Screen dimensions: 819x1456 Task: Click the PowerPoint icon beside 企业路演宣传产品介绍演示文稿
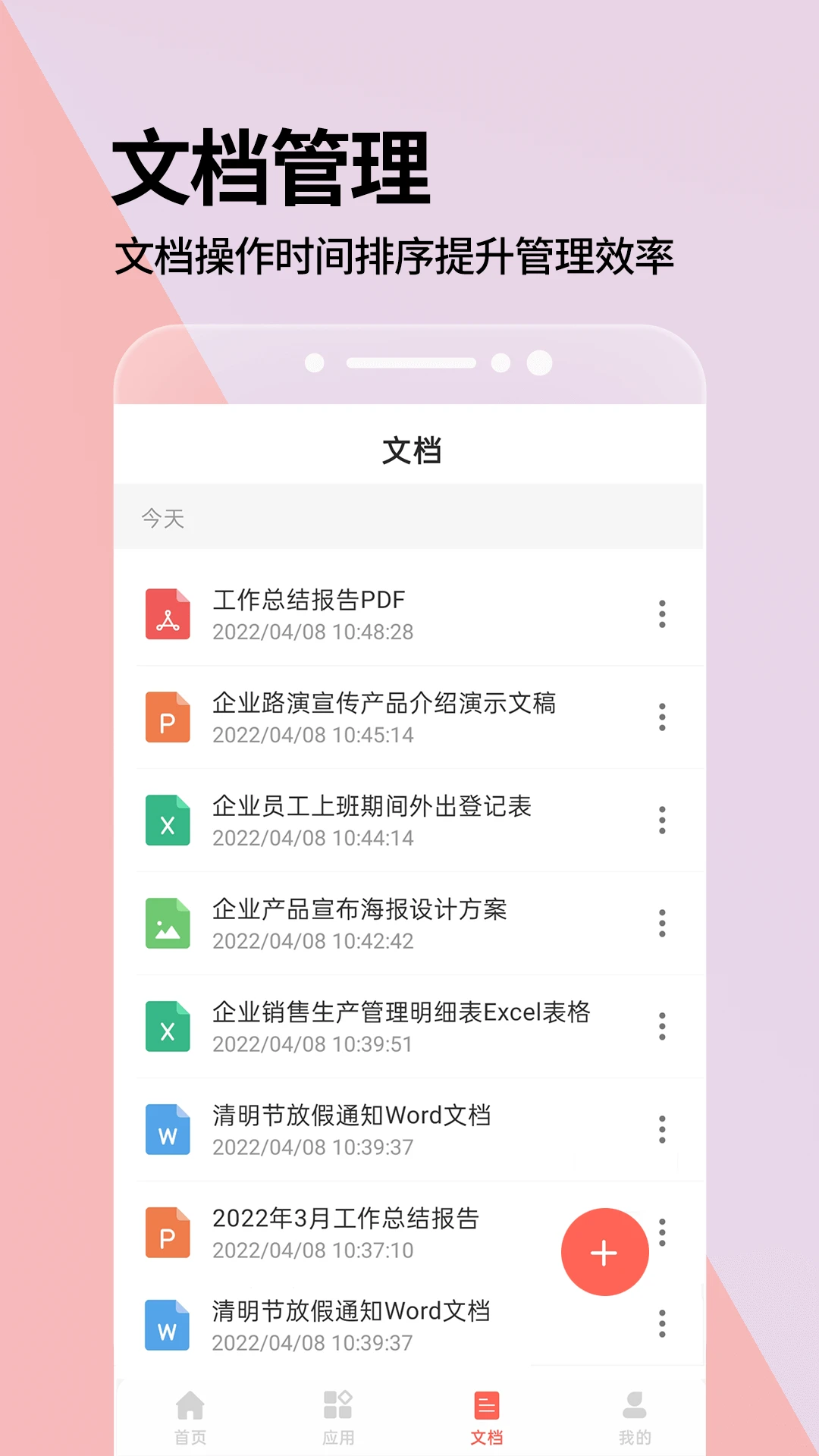(x=168, y=717)
